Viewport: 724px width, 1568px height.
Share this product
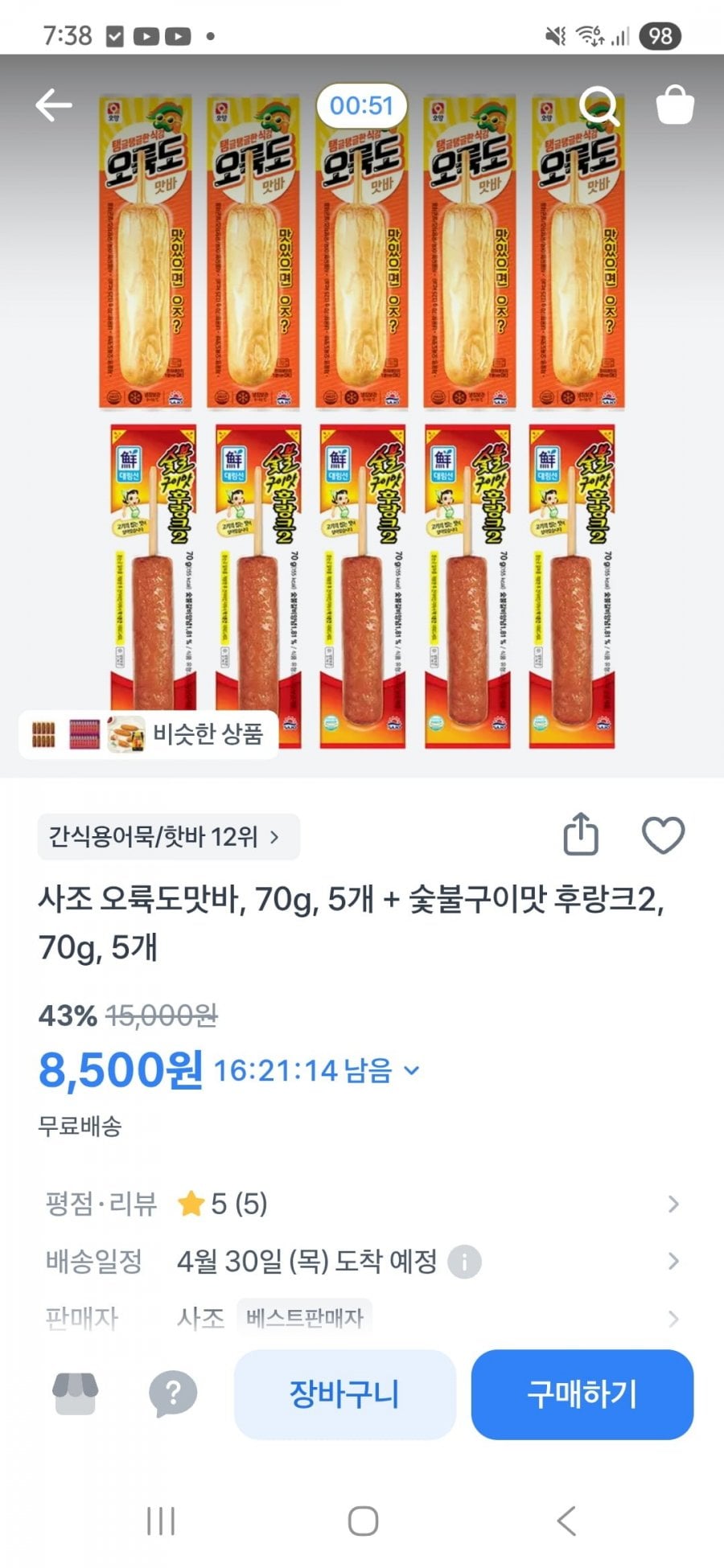(x=581, y=835)
